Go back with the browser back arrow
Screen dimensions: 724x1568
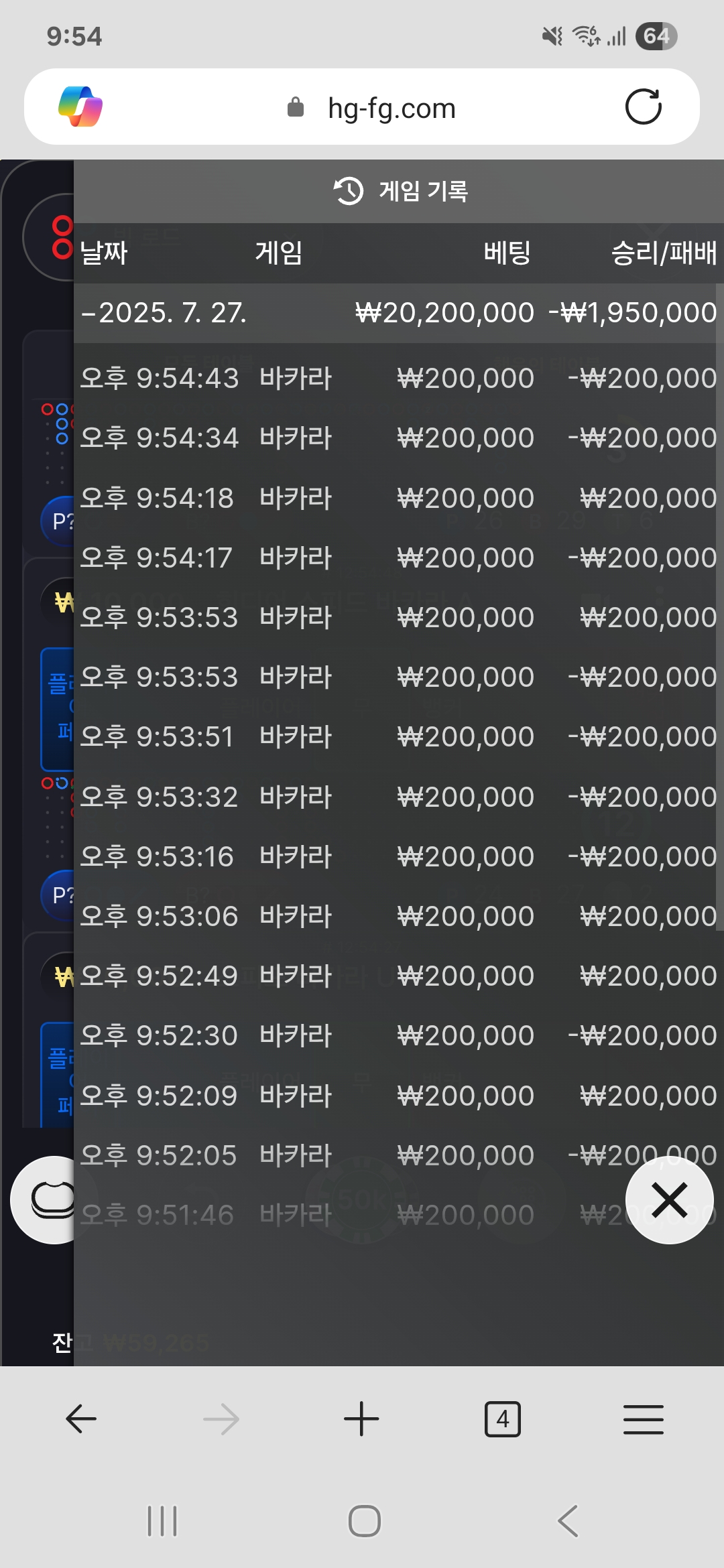tap(81, 1419)
